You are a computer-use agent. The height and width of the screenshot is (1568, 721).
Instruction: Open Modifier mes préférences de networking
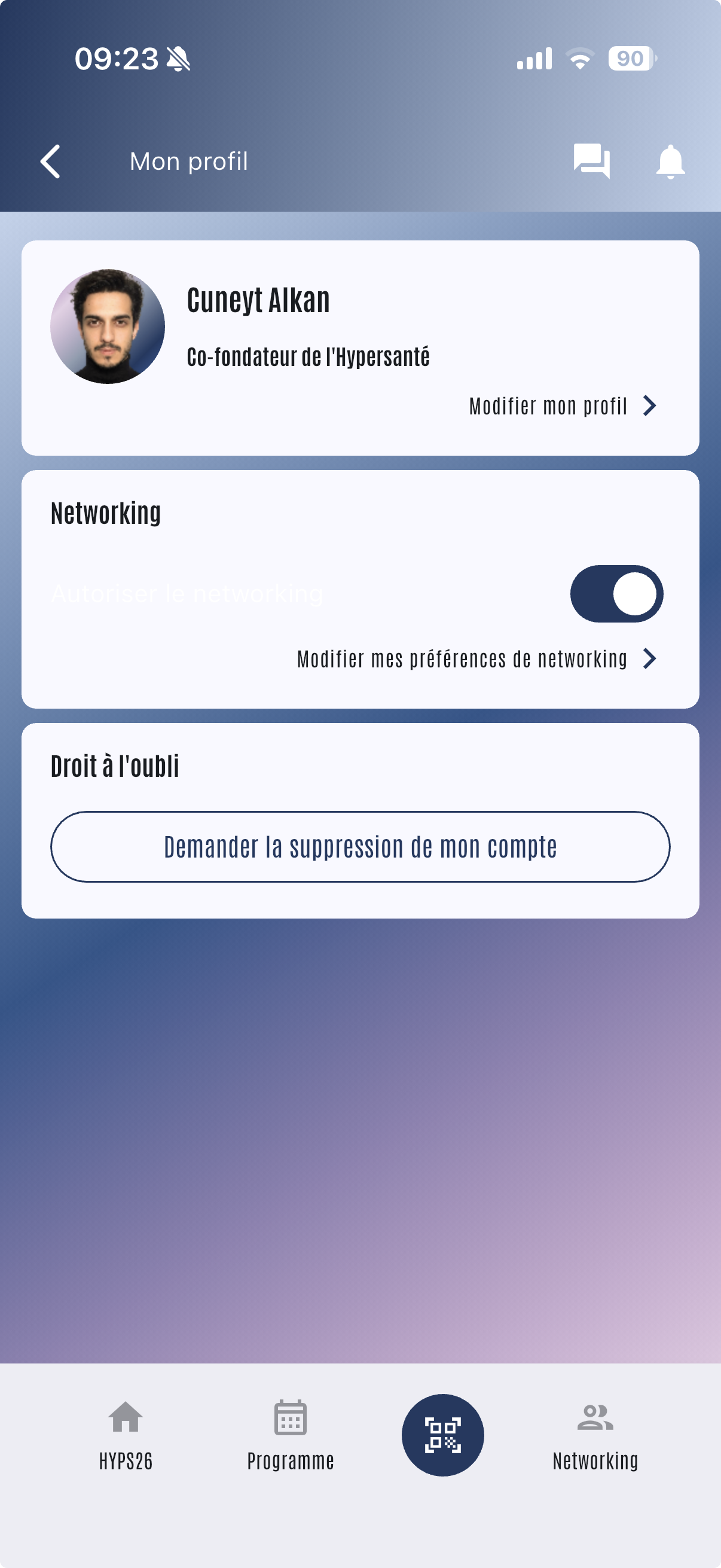click(x=476, y=658)
